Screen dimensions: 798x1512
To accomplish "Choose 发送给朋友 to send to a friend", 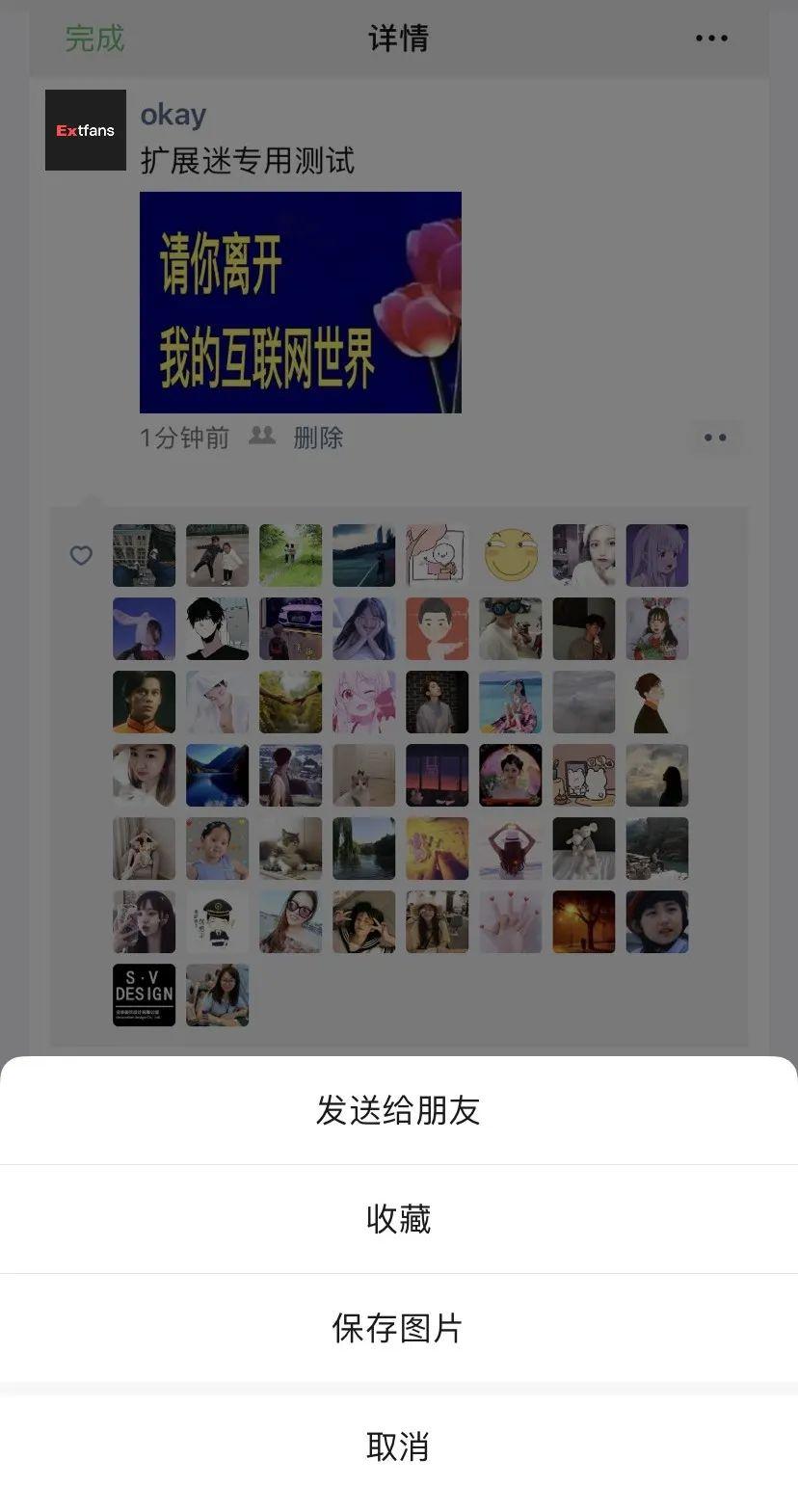I will coord(399,1110).
